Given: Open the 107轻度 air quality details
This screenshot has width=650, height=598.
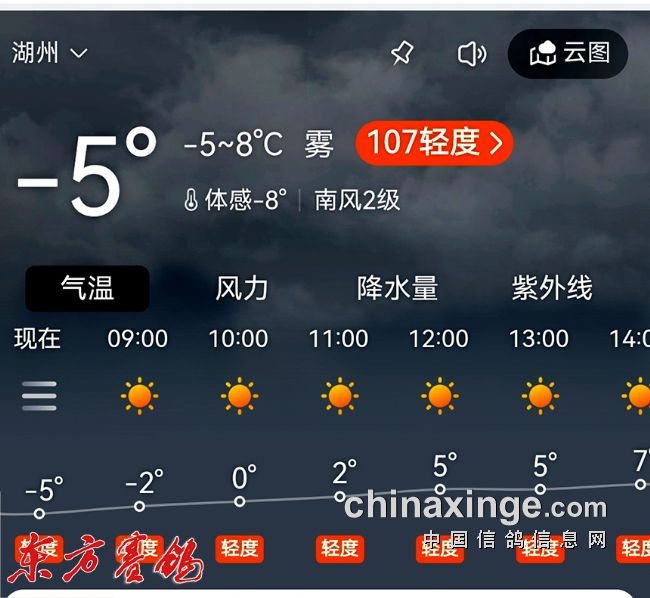Looking at the screenshot, I should coord(434,144).
